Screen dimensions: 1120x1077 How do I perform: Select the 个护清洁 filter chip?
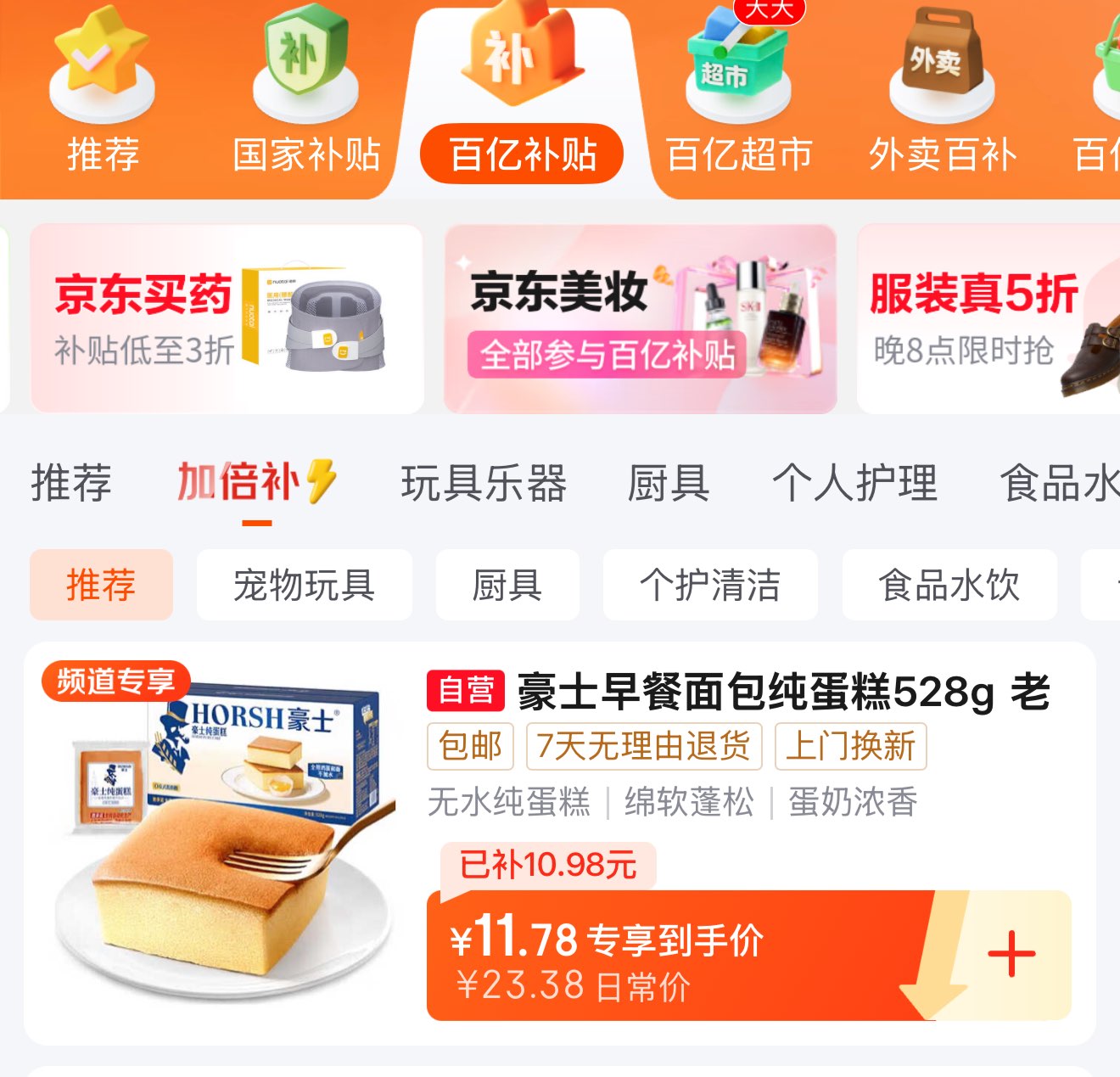[x=710, y=585]
